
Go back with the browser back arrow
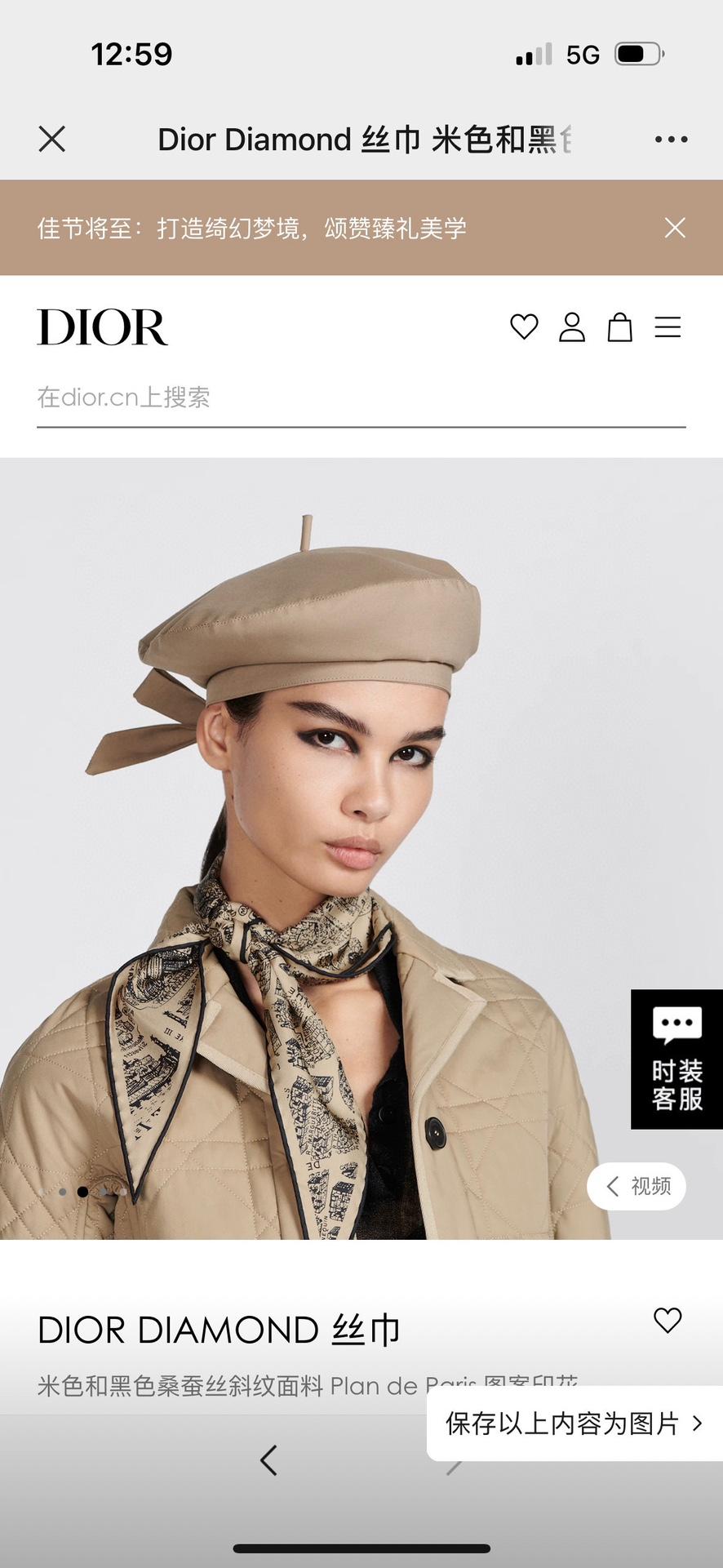(x=268, y=1460)
